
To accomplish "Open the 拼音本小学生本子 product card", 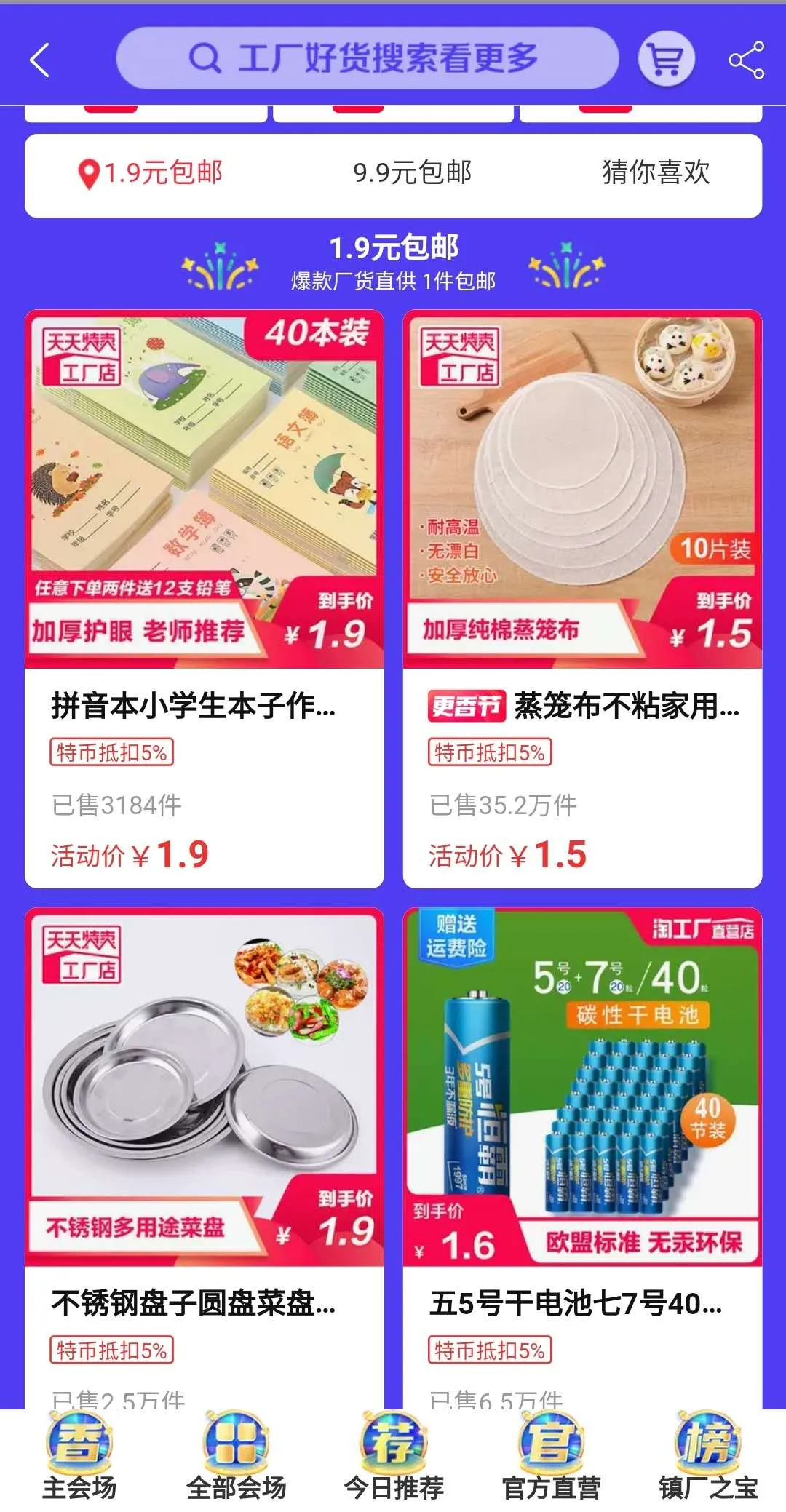I will (x=205, y=598).
